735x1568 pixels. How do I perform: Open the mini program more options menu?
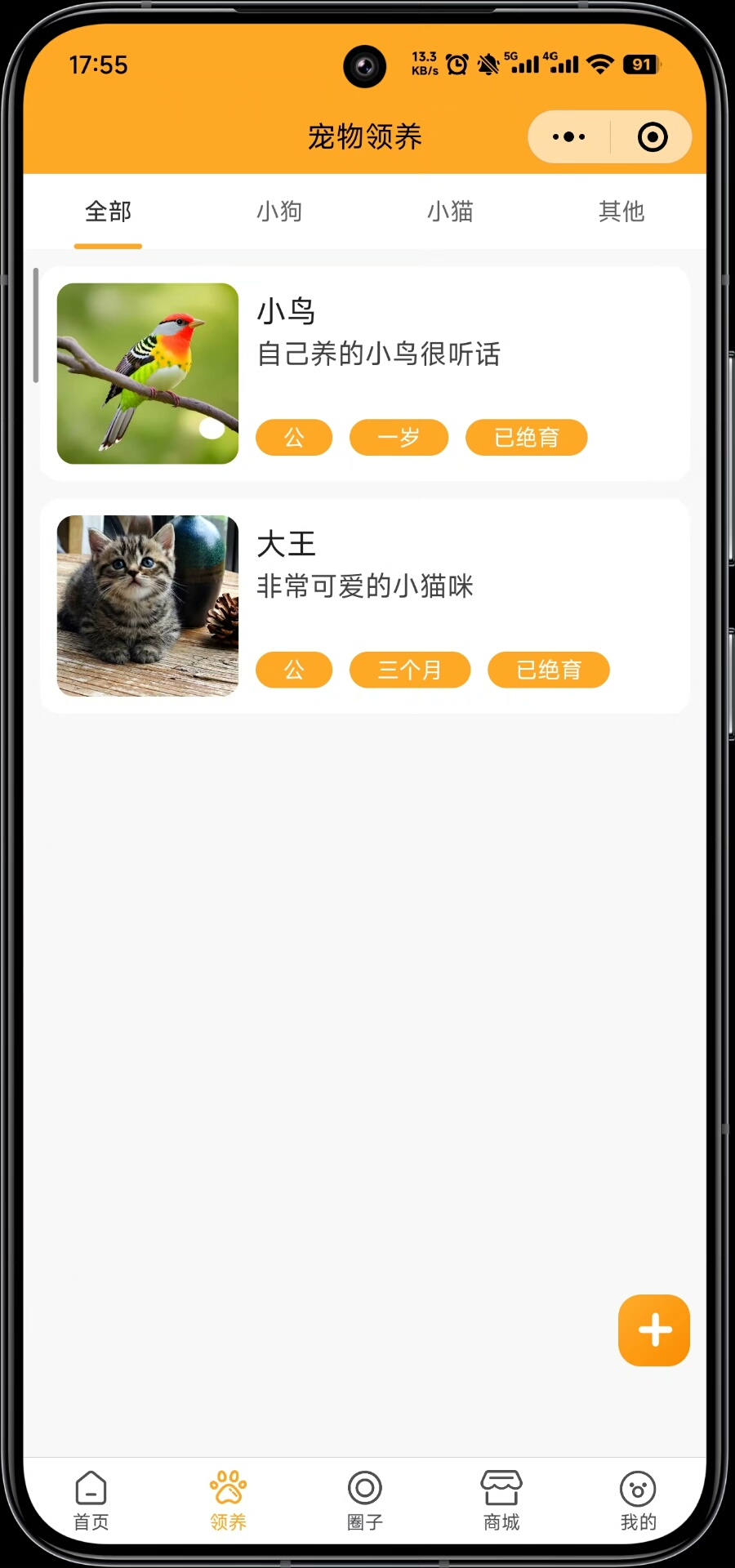569,137
